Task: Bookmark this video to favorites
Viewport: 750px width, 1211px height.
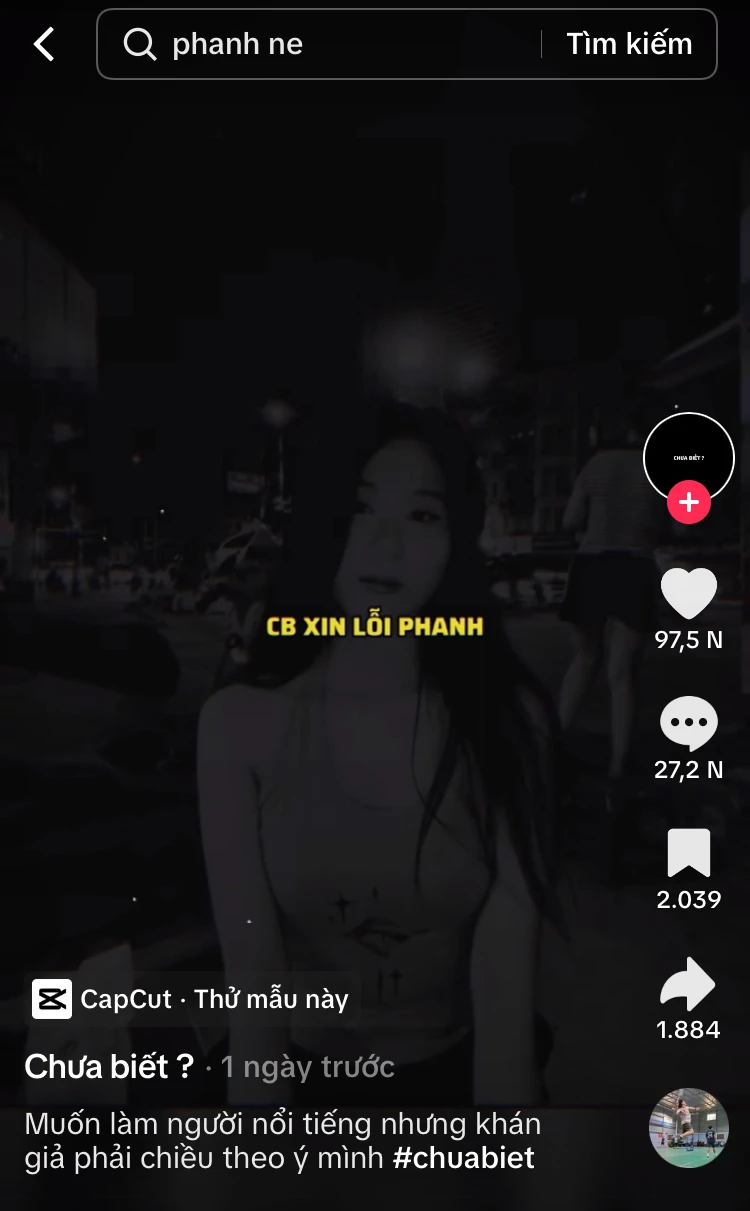Action: [688, 853]
